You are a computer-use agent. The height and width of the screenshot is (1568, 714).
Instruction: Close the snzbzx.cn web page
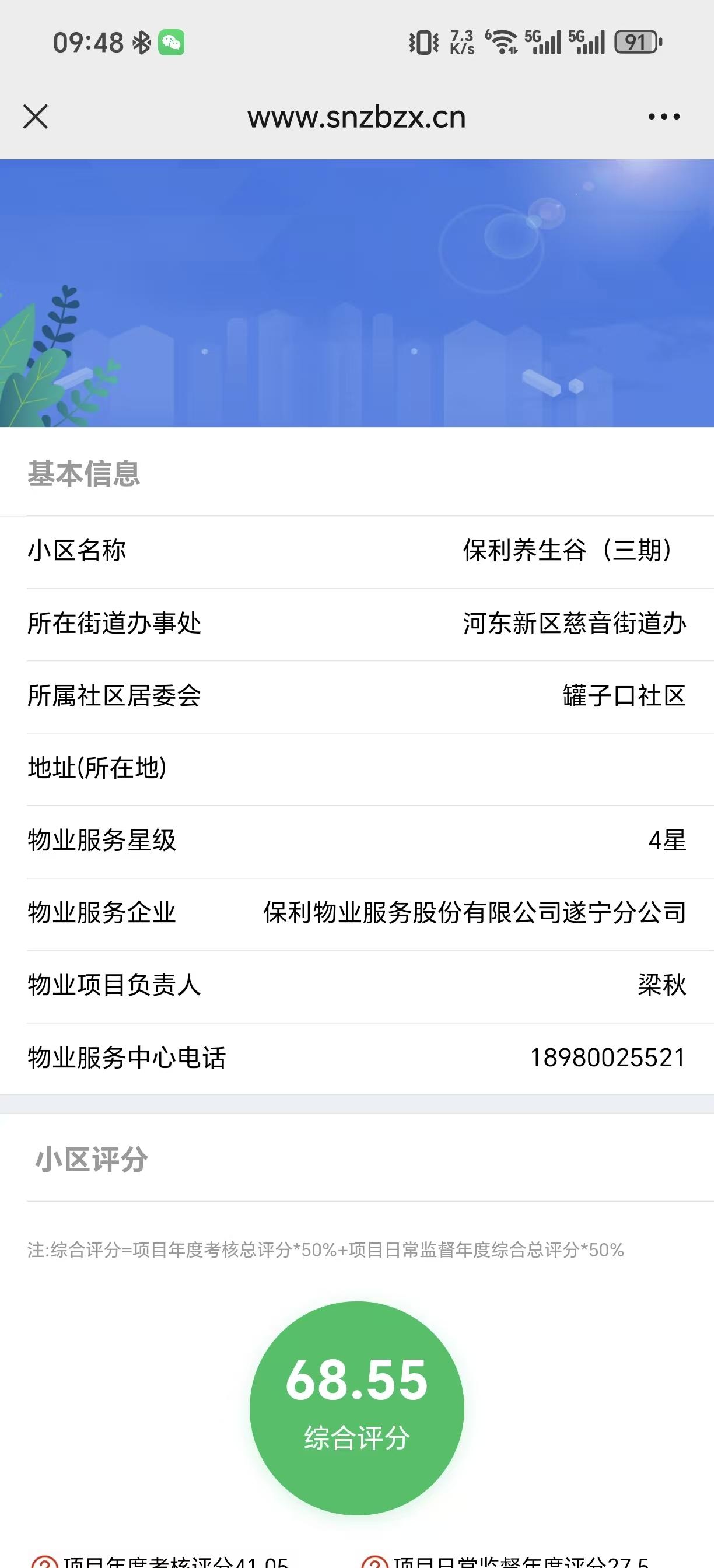(36, 116)
